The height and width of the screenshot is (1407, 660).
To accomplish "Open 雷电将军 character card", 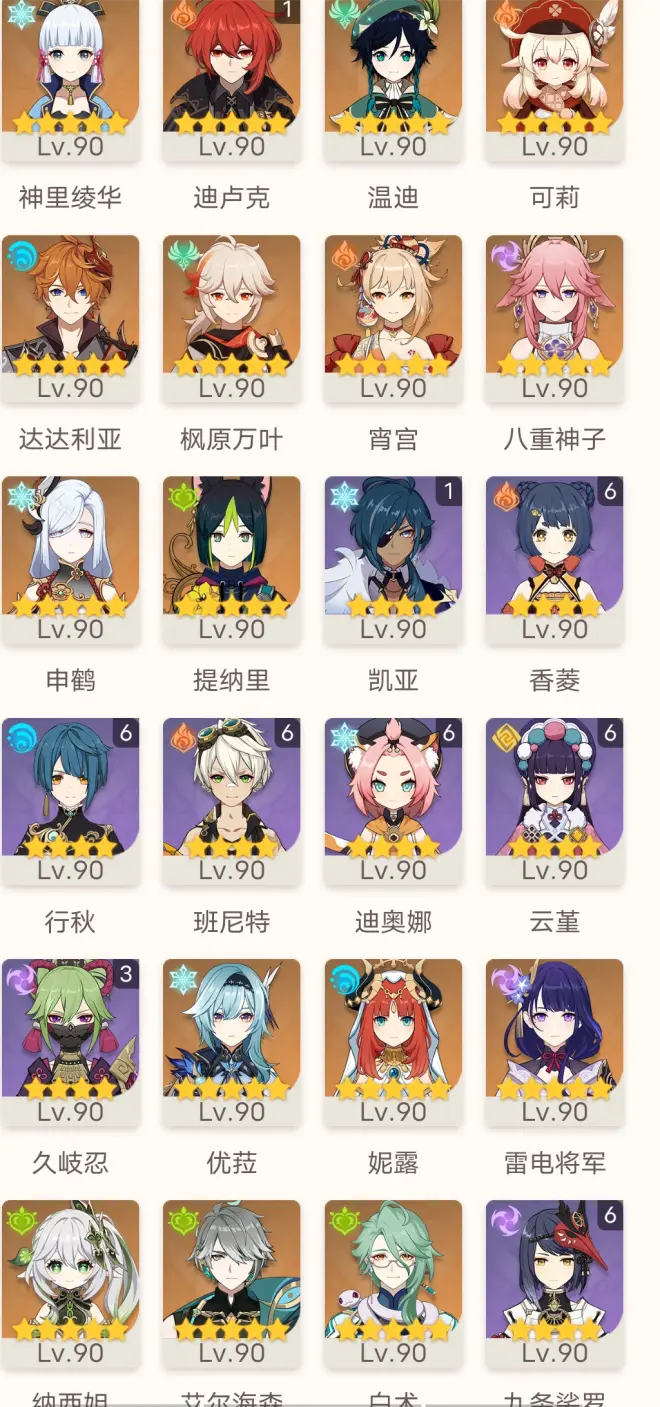I will (554, 1038).
